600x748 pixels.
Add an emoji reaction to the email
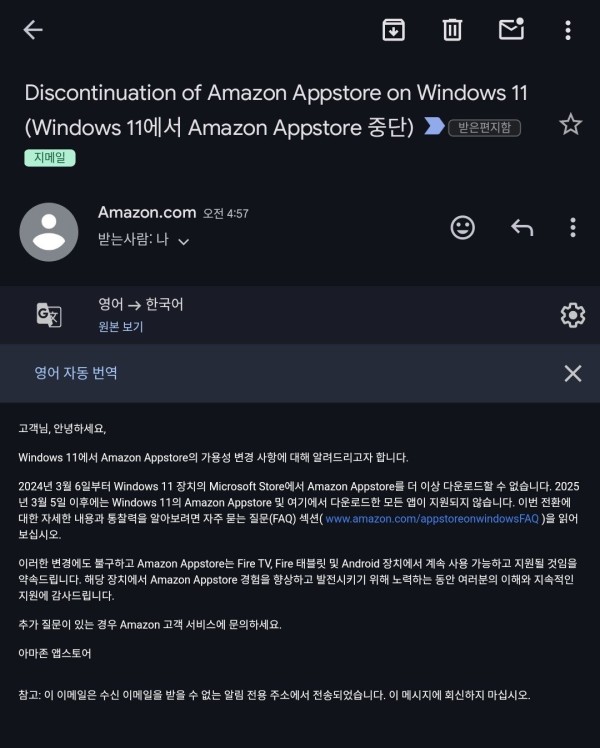point(463,227)
